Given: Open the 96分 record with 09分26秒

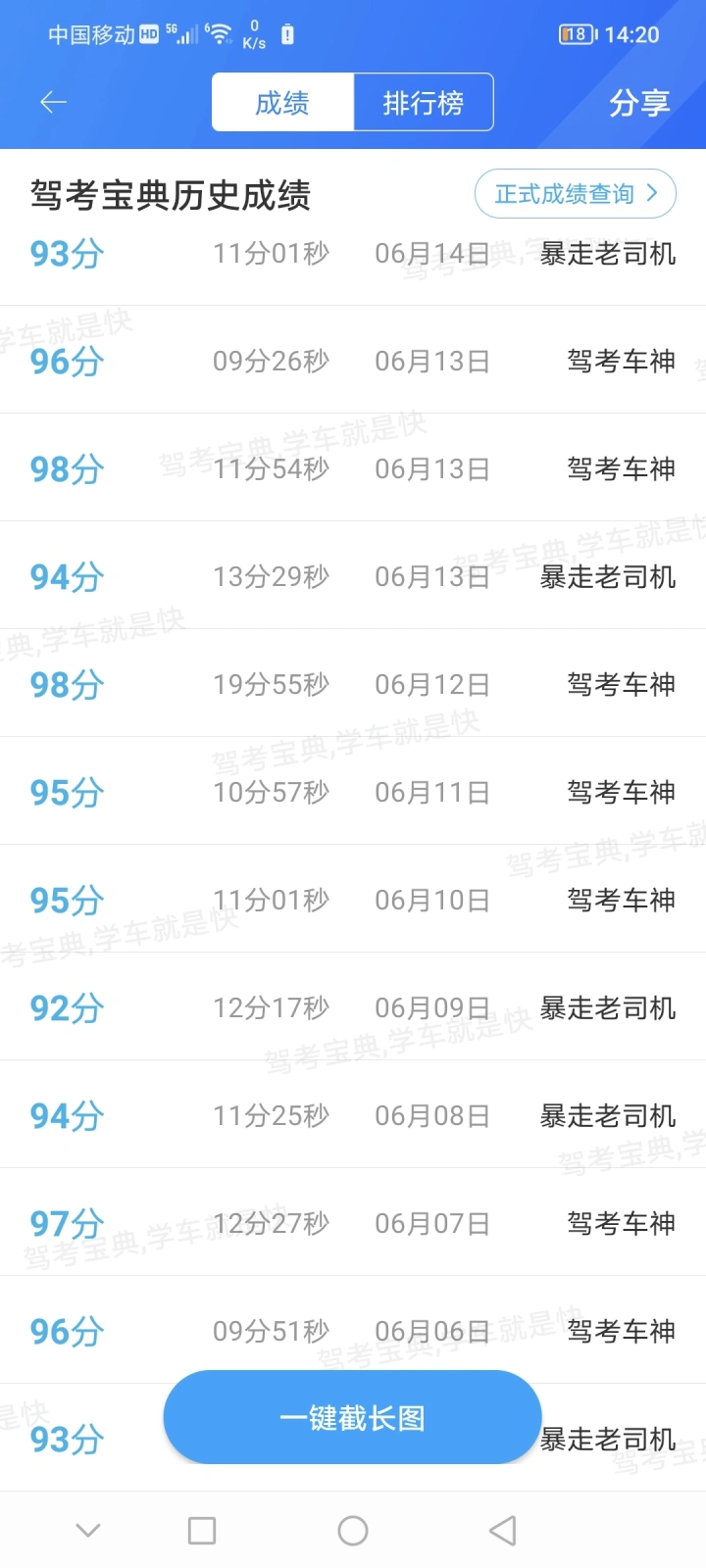Looking at the screenshot, I should pos(353,360).
